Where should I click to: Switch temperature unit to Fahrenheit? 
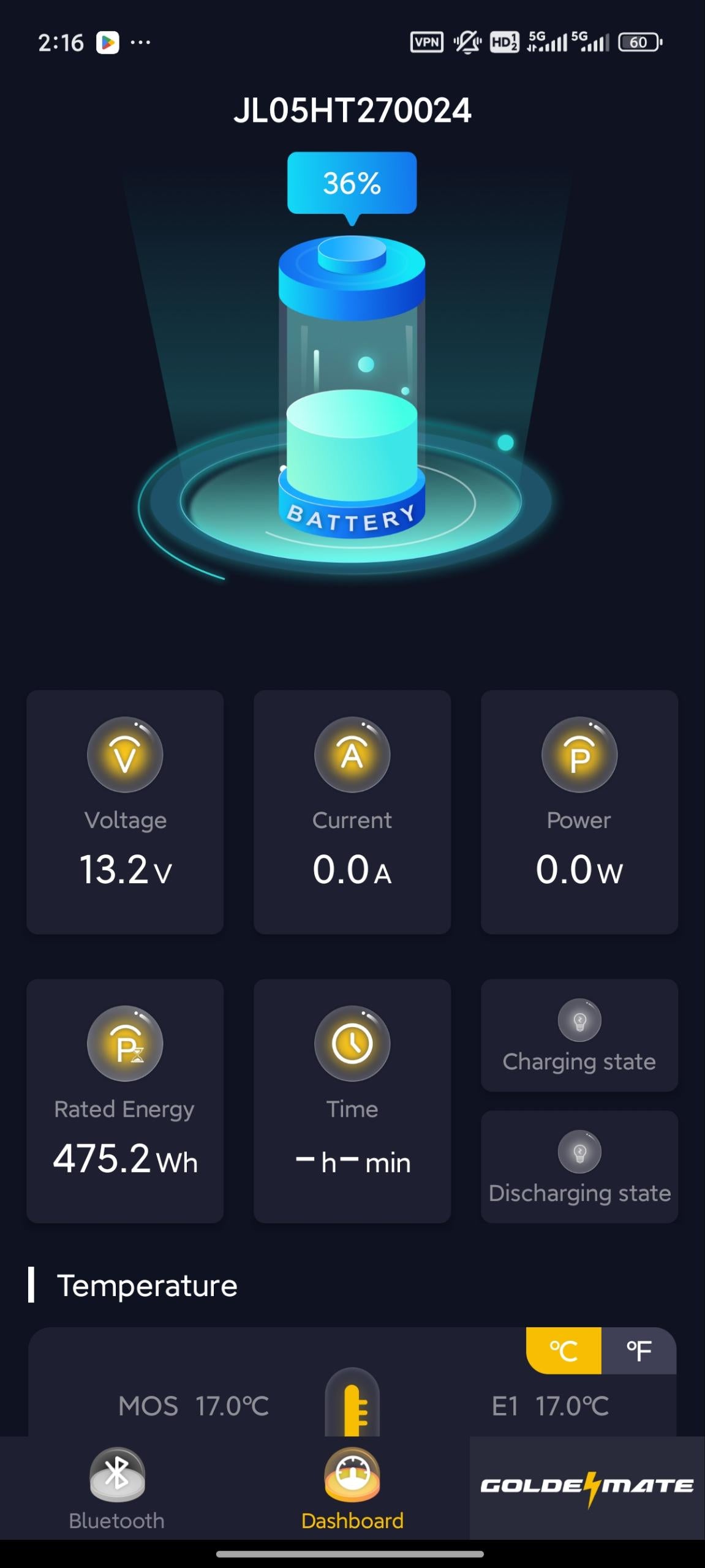tap(638, 1351)
